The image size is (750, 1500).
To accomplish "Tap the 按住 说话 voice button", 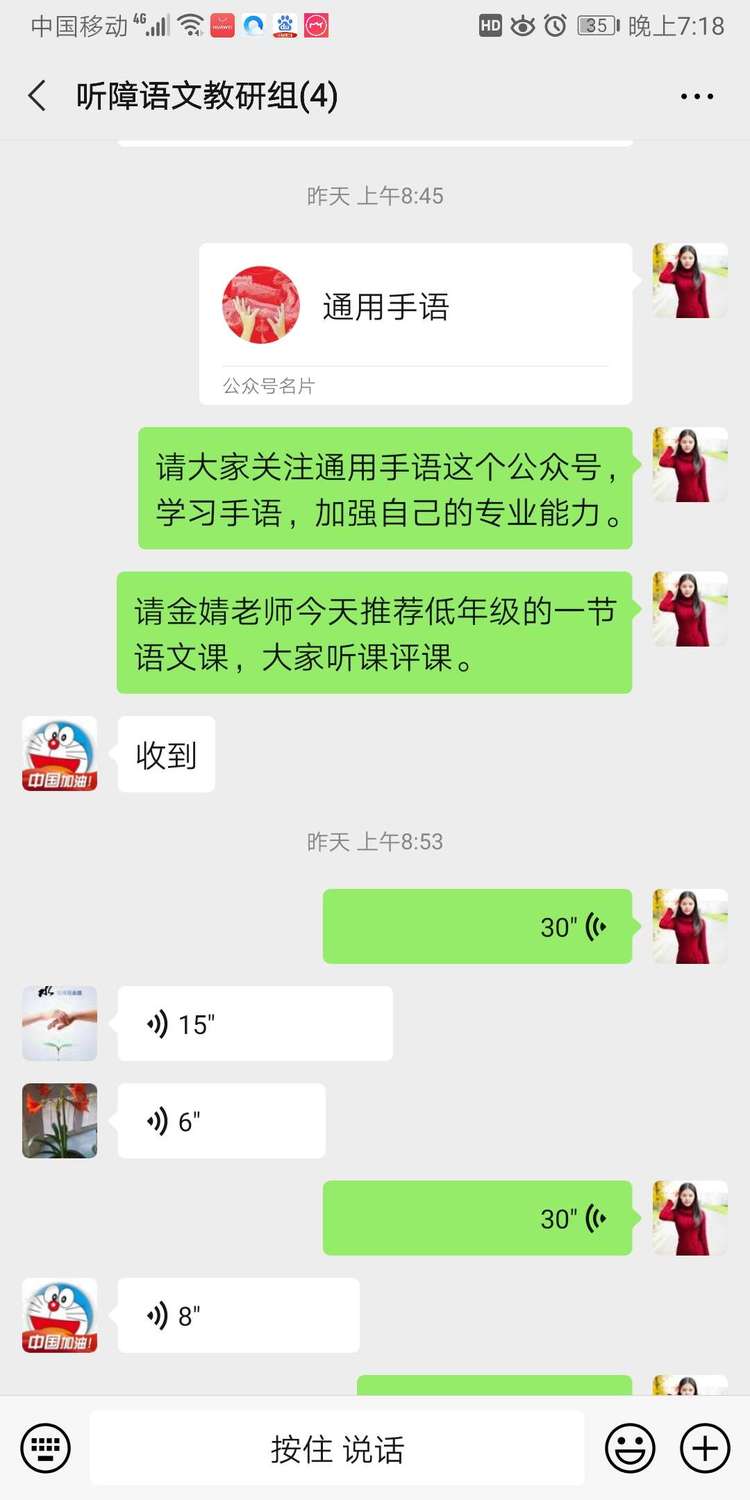I will coord(337,1448).
